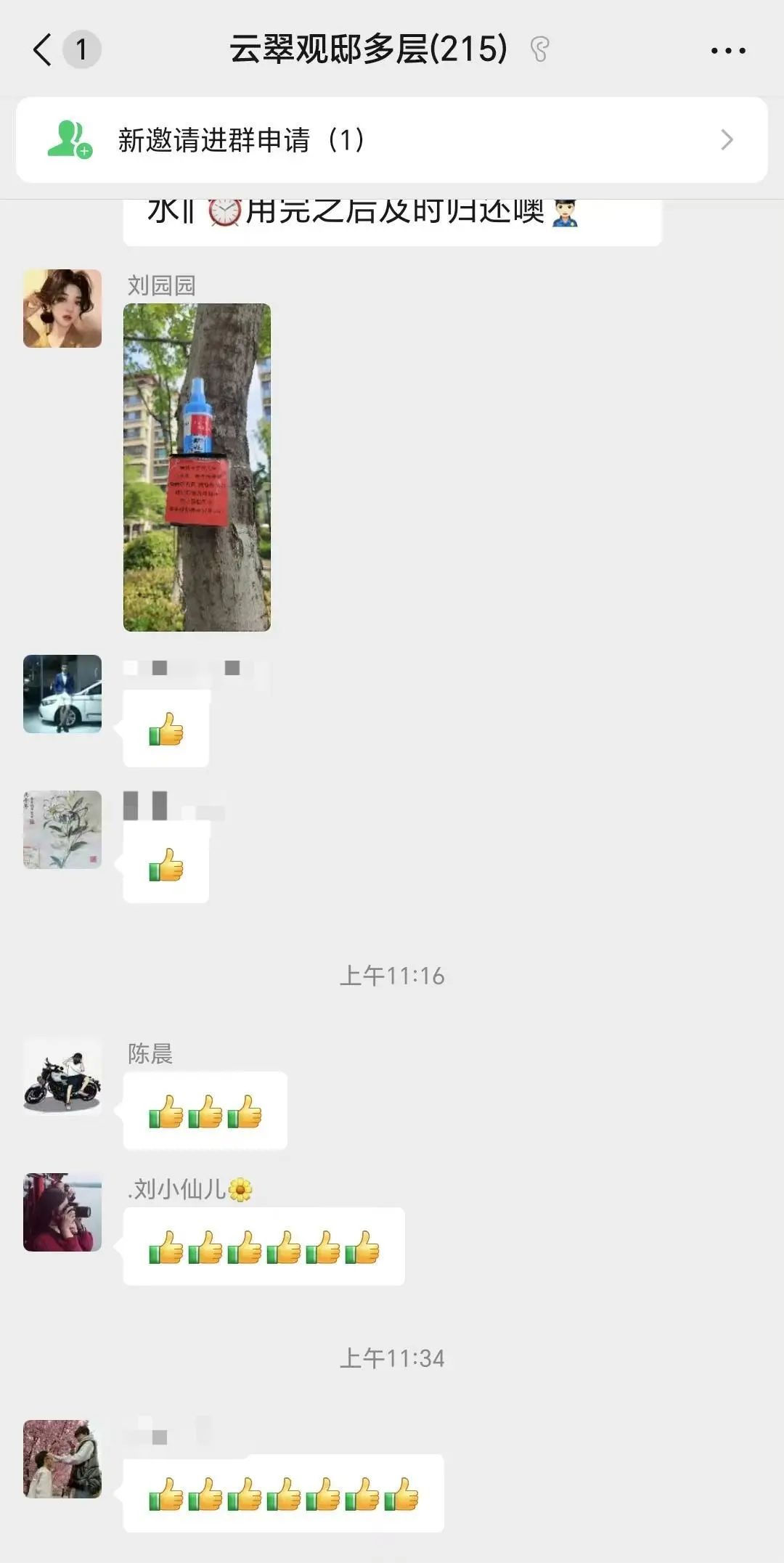Open 刘园园's profile avatar
This screenshot has width=784, height=1563.
coord(62,309)
